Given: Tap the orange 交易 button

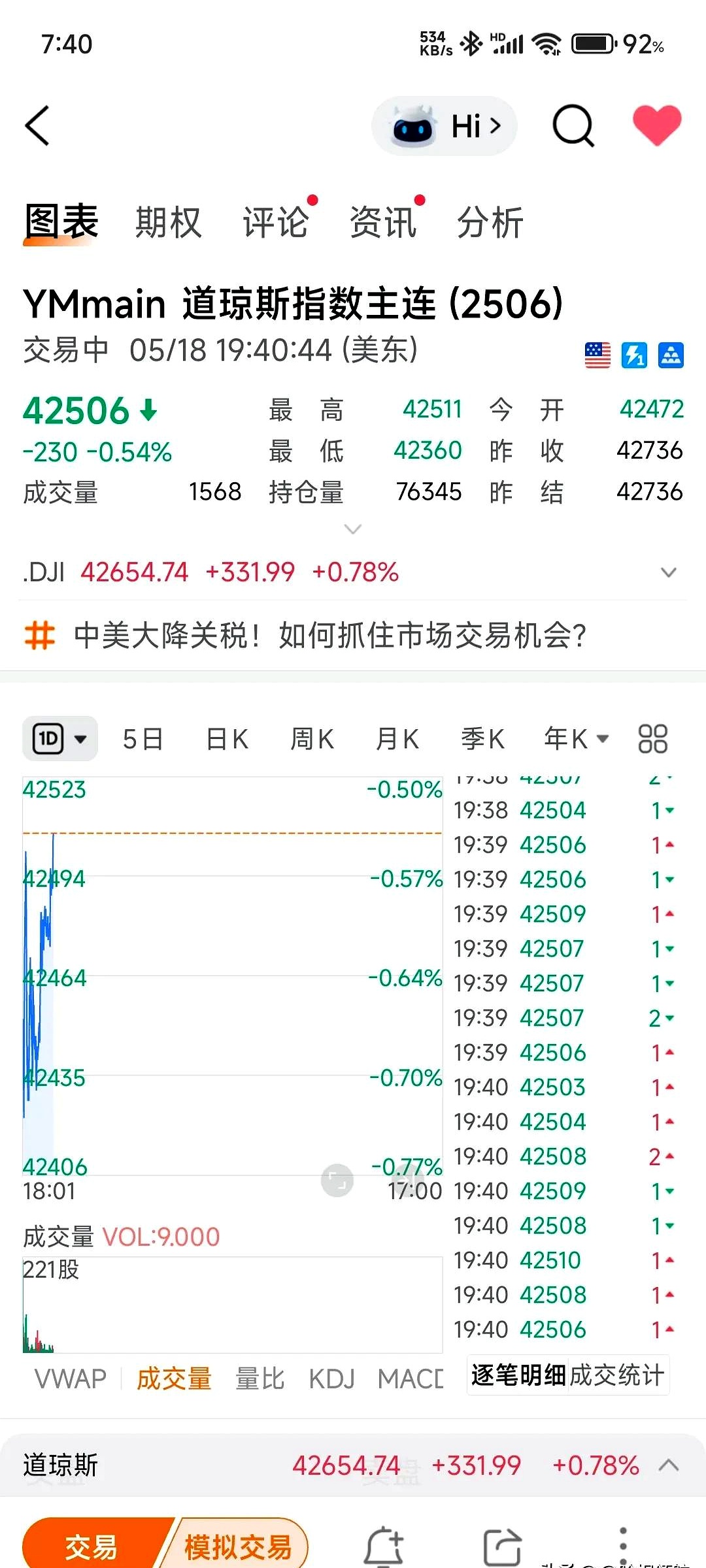Looking at the screenshot, I should [92, 1547].
